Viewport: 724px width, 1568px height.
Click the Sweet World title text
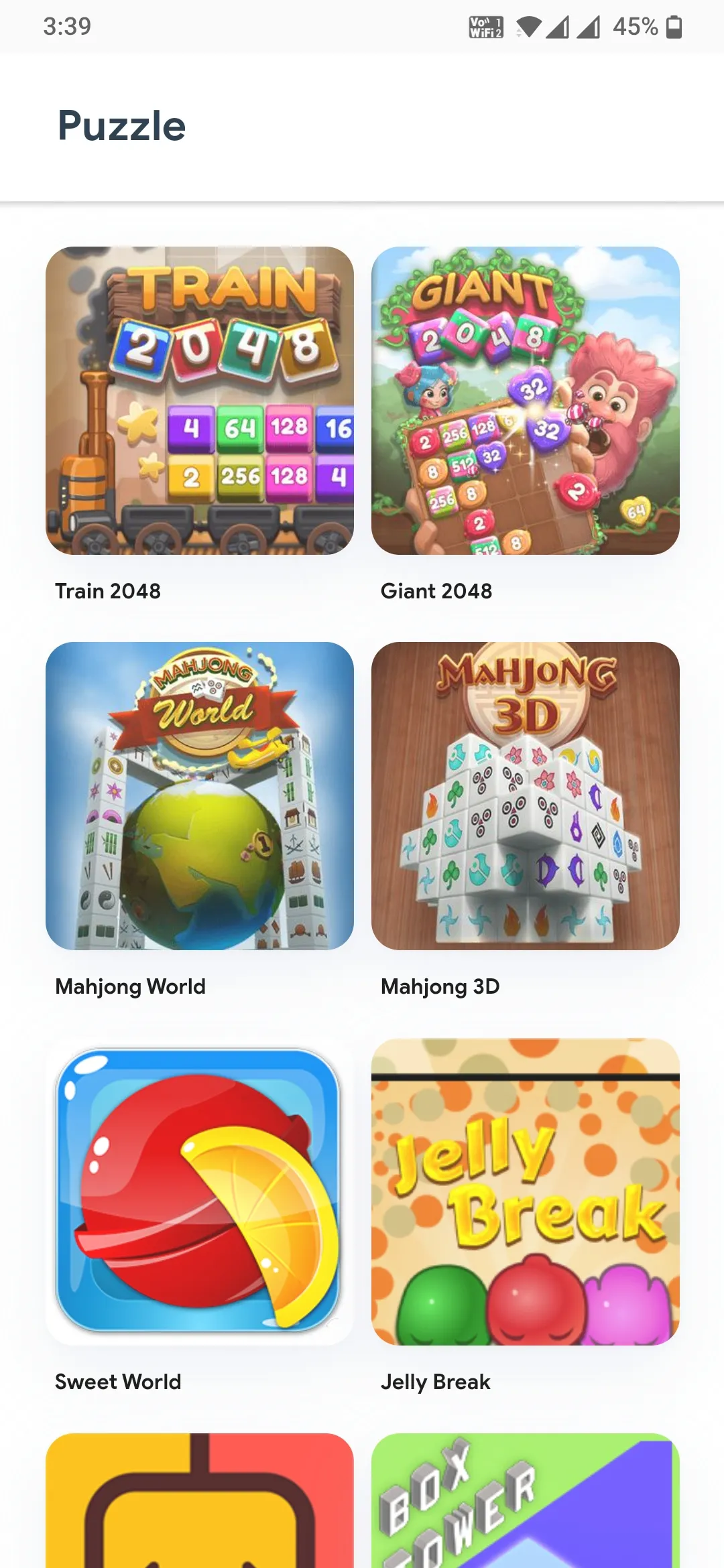117,1382
